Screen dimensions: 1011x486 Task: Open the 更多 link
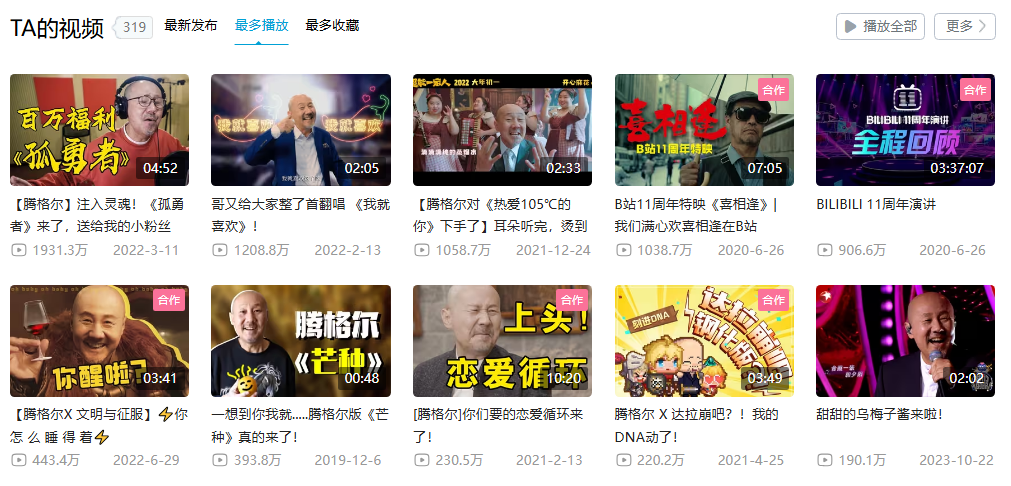pos(964,27)
